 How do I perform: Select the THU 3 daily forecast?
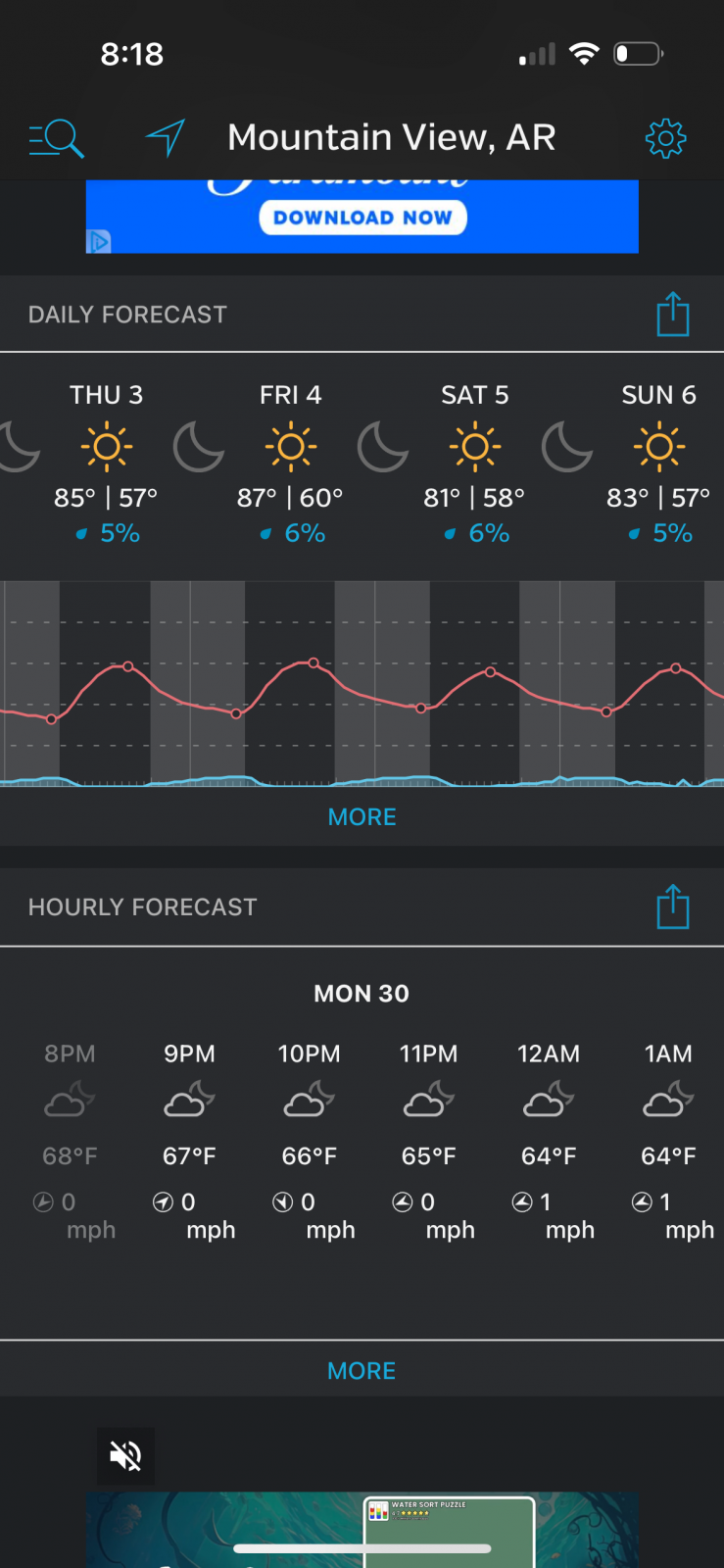point(106,464)
